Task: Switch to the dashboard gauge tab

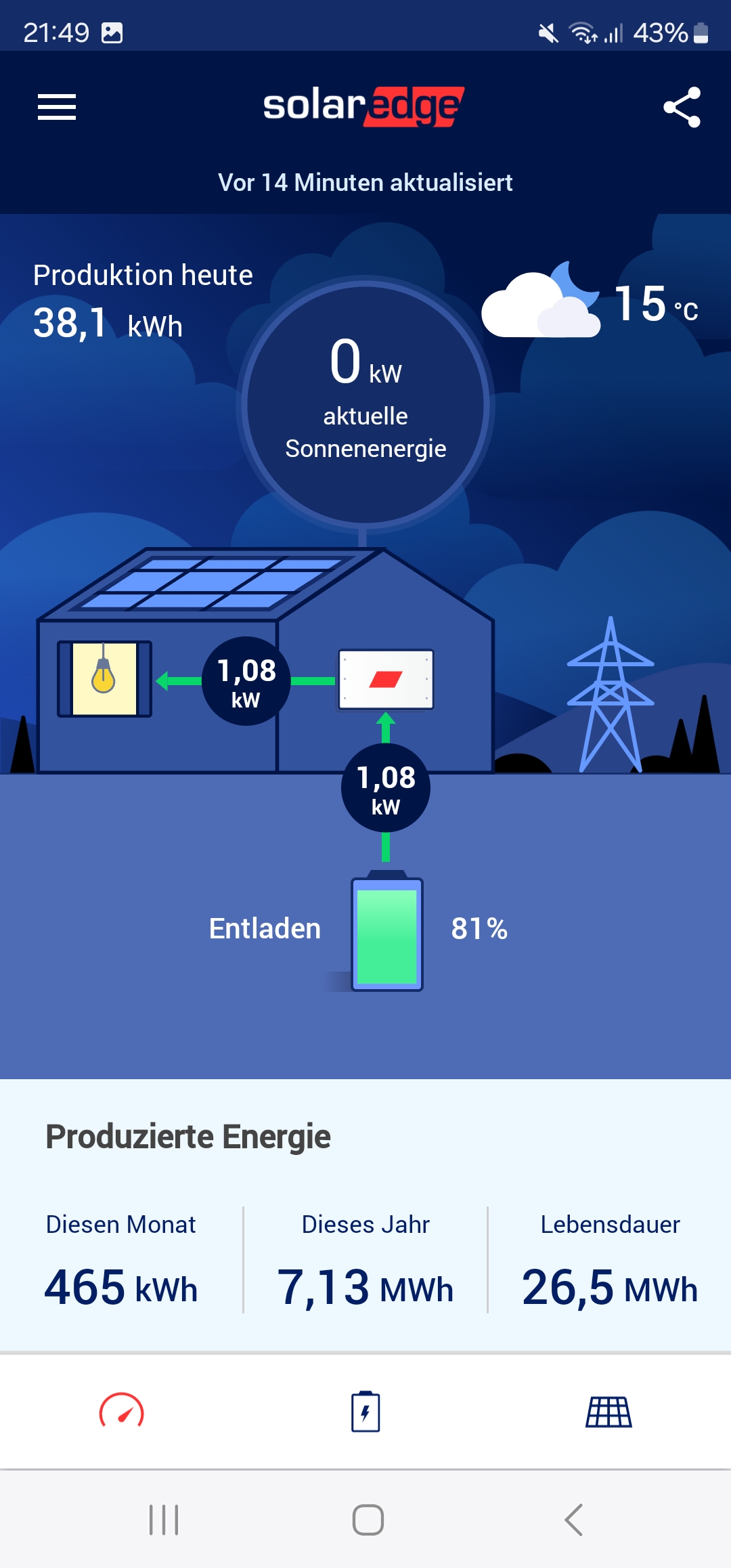Action: tap(122, 1411)
